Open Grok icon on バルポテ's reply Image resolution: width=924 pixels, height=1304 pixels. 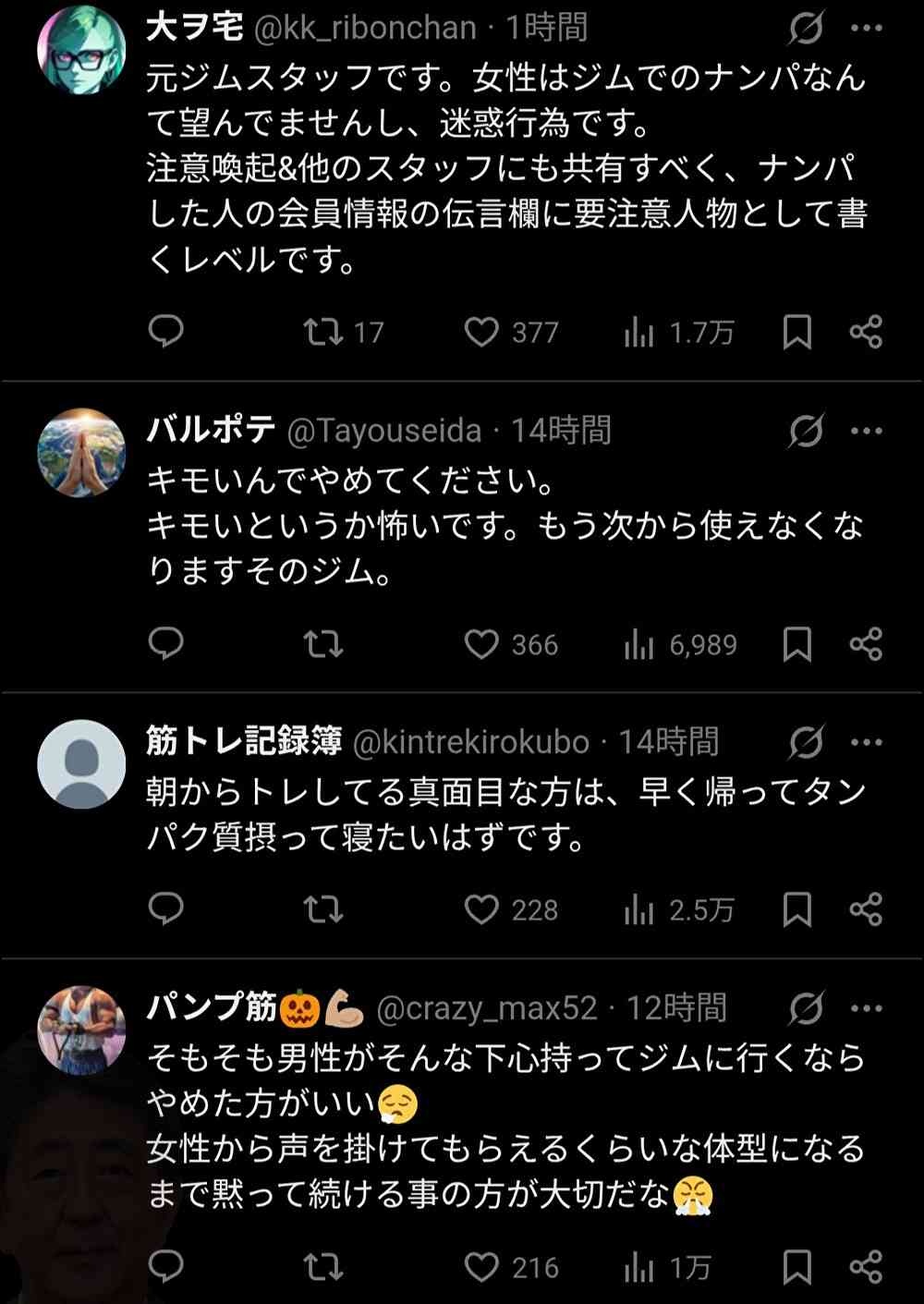tap(805, 431)
